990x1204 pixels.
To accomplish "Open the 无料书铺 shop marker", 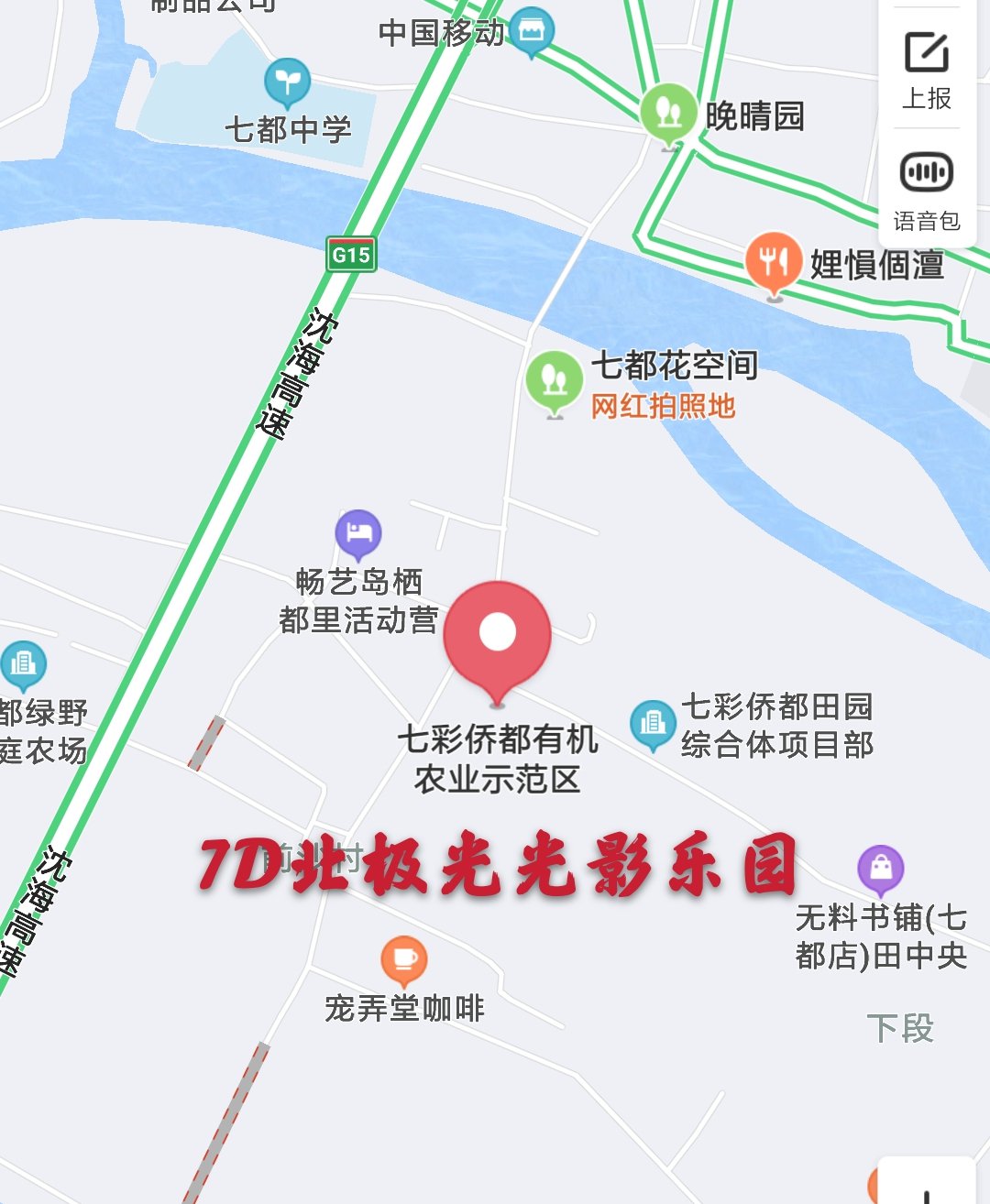I will click(881, 869).
